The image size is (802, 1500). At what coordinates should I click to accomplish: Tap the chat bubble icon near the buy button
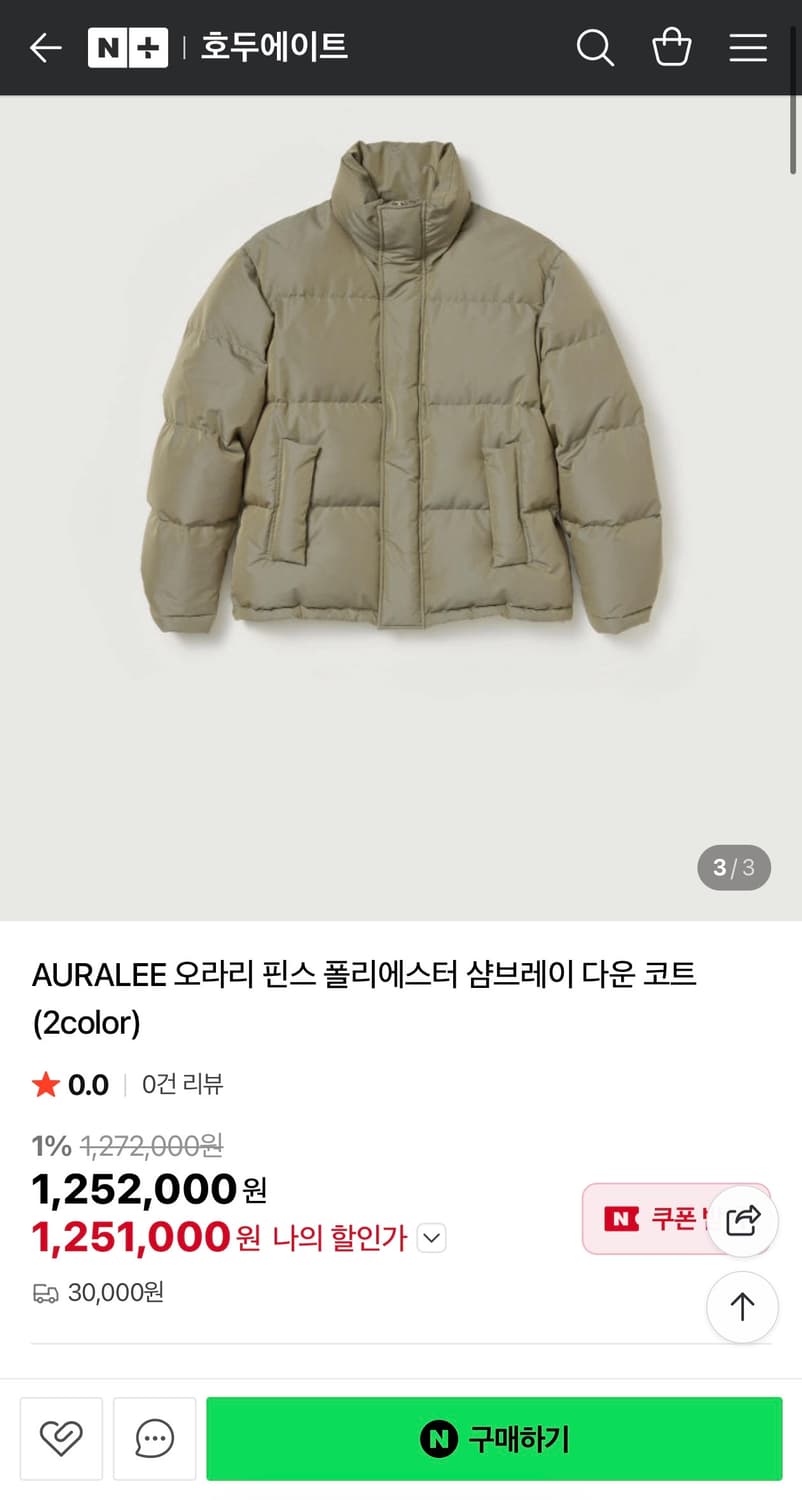point(154,1438)
